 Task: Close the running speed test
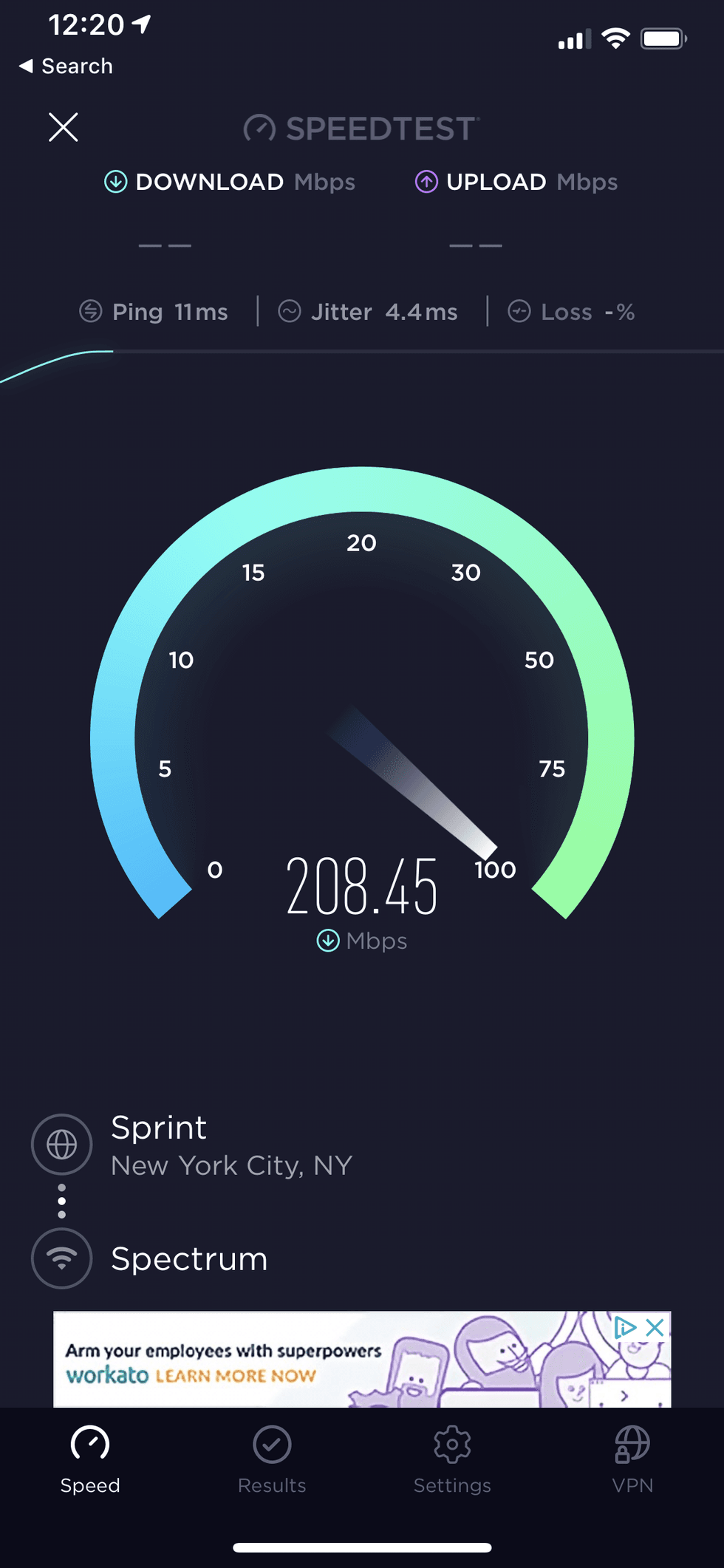[64, 127]
